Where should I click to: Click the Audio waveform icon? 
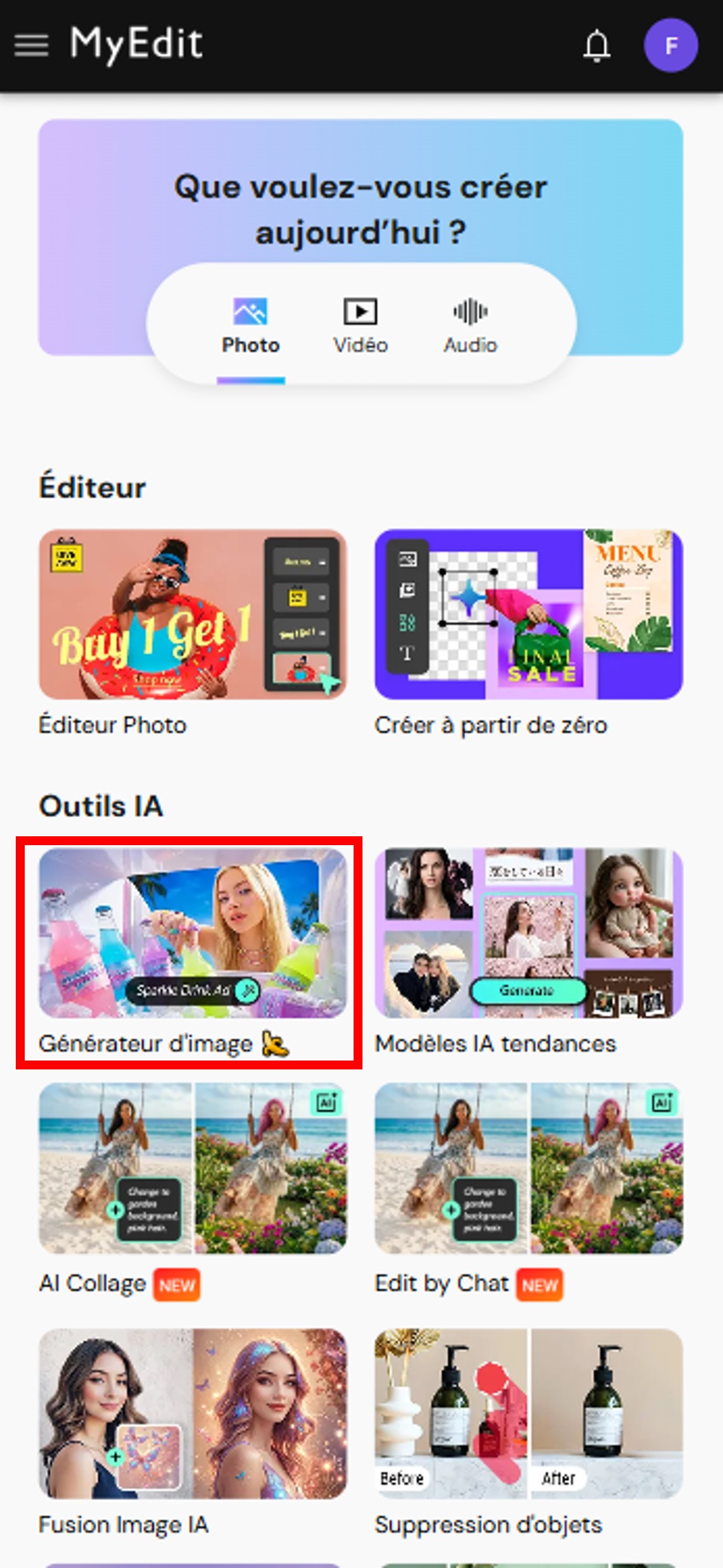point(470,311)
